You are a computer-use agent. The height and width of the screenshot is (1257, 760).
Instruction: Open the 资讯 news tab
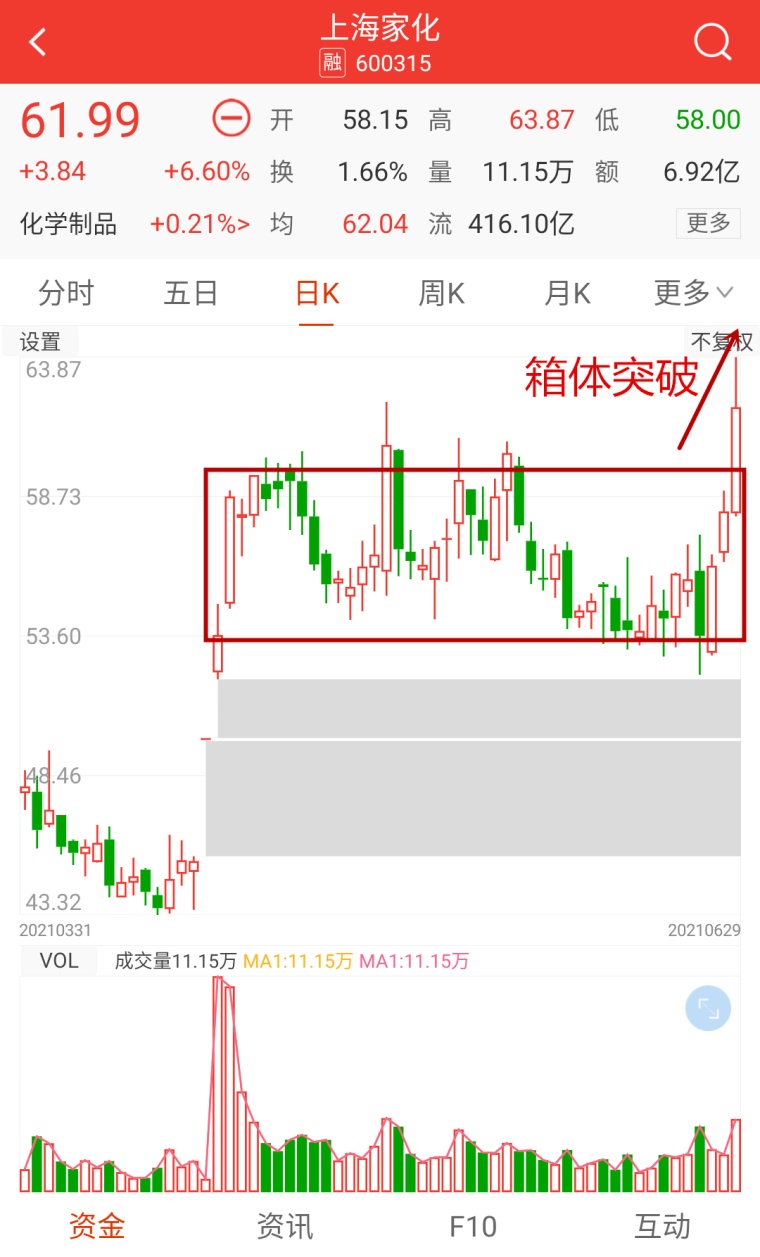point(285,1225)
